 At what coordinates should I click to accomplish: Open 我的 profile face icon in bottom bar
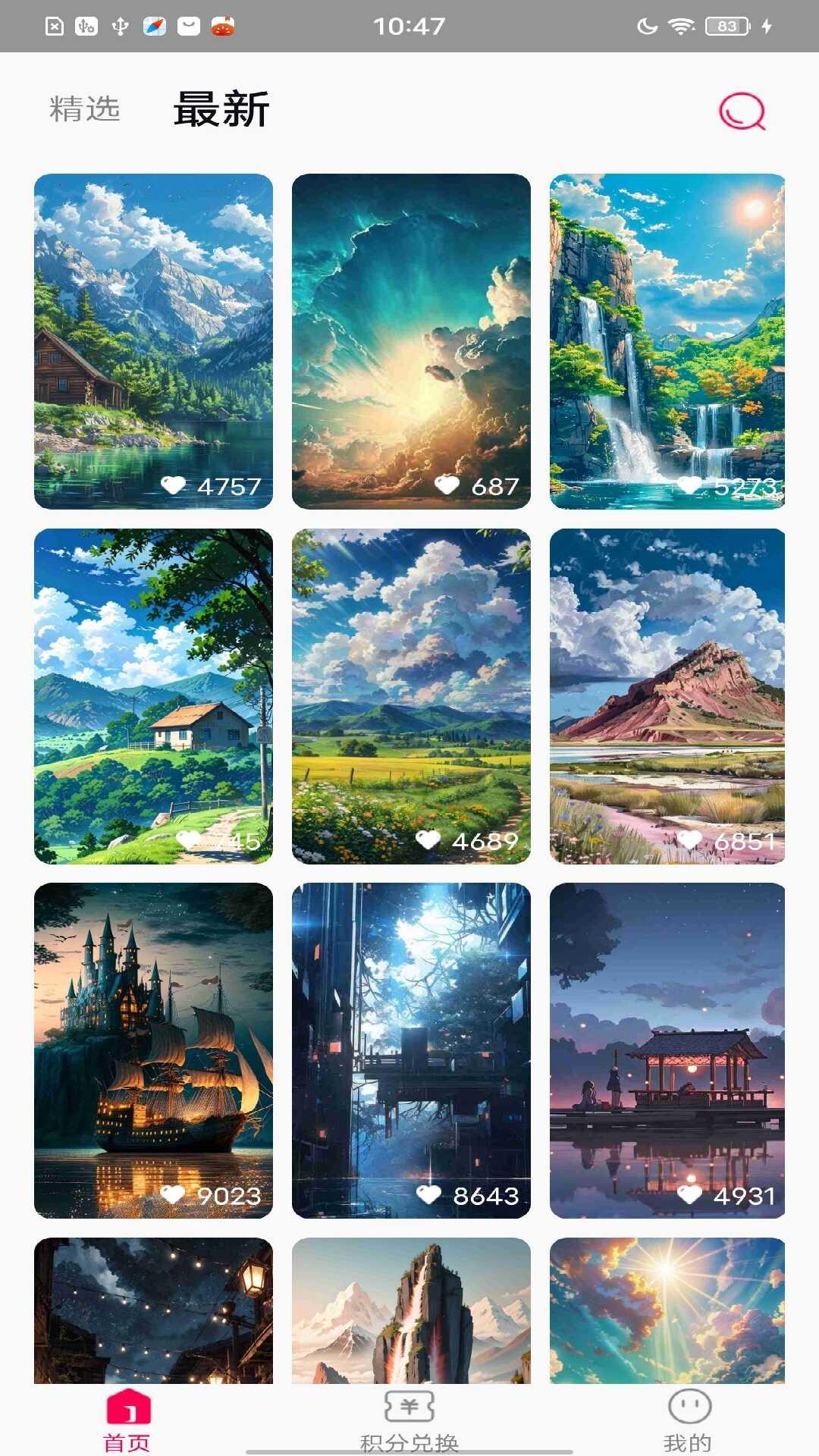coord(689,1406)
